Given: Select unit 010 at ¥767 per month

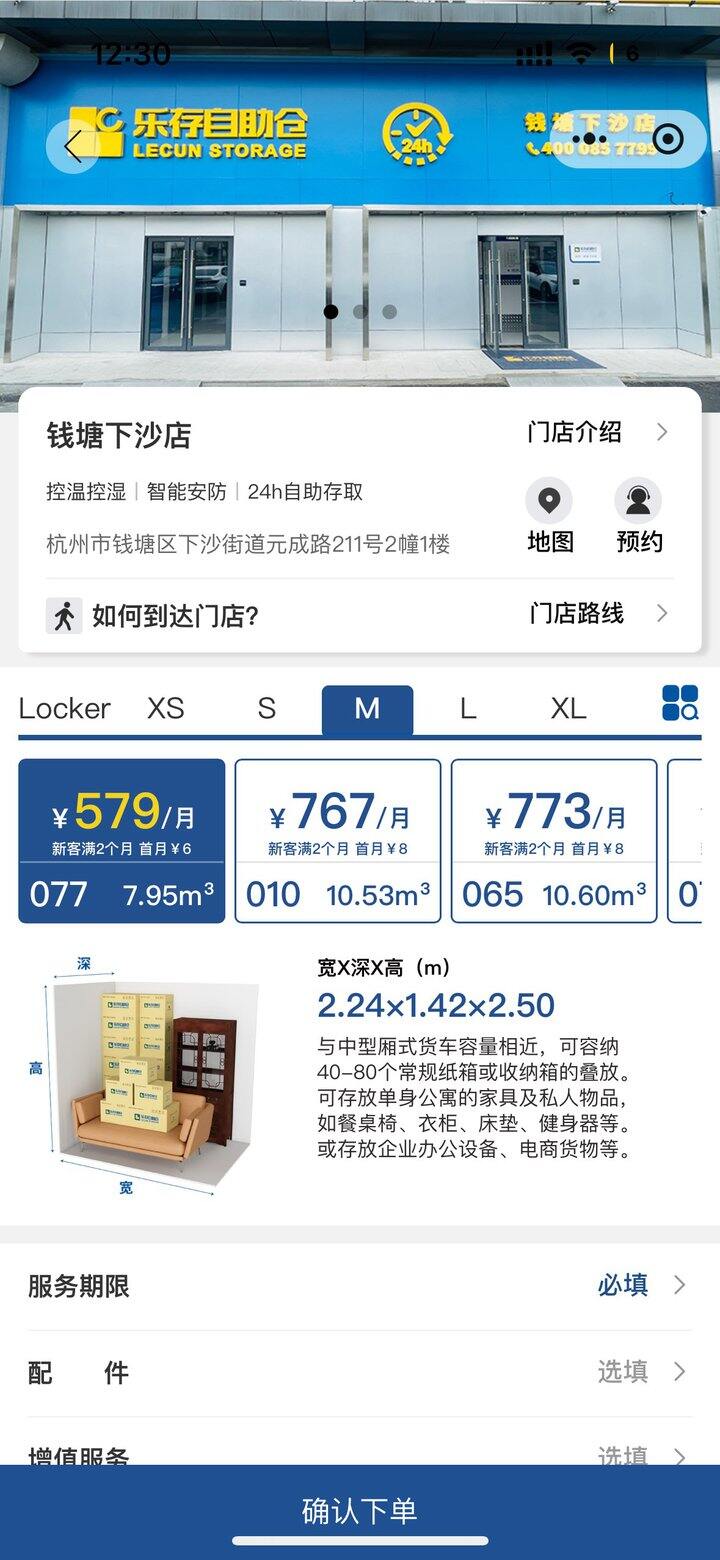Looking at the screenshot, I should 338,840.
